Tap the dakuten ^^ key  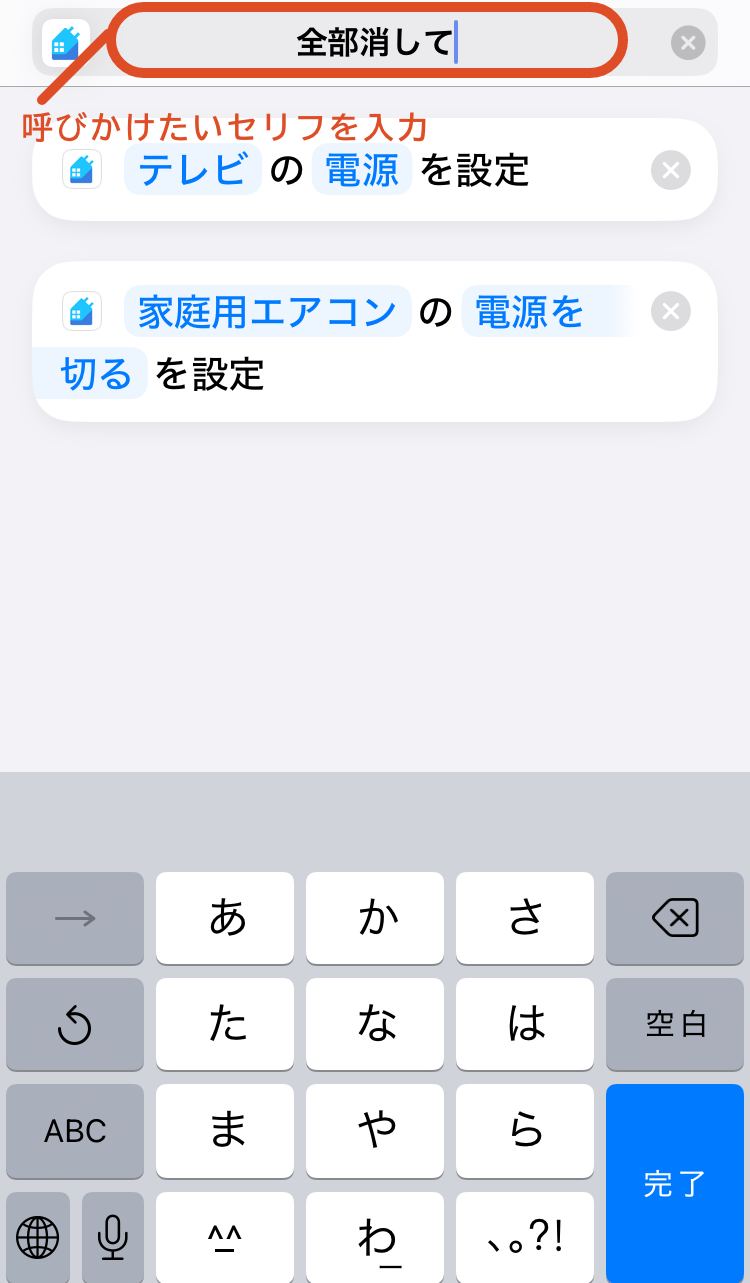225,1238
